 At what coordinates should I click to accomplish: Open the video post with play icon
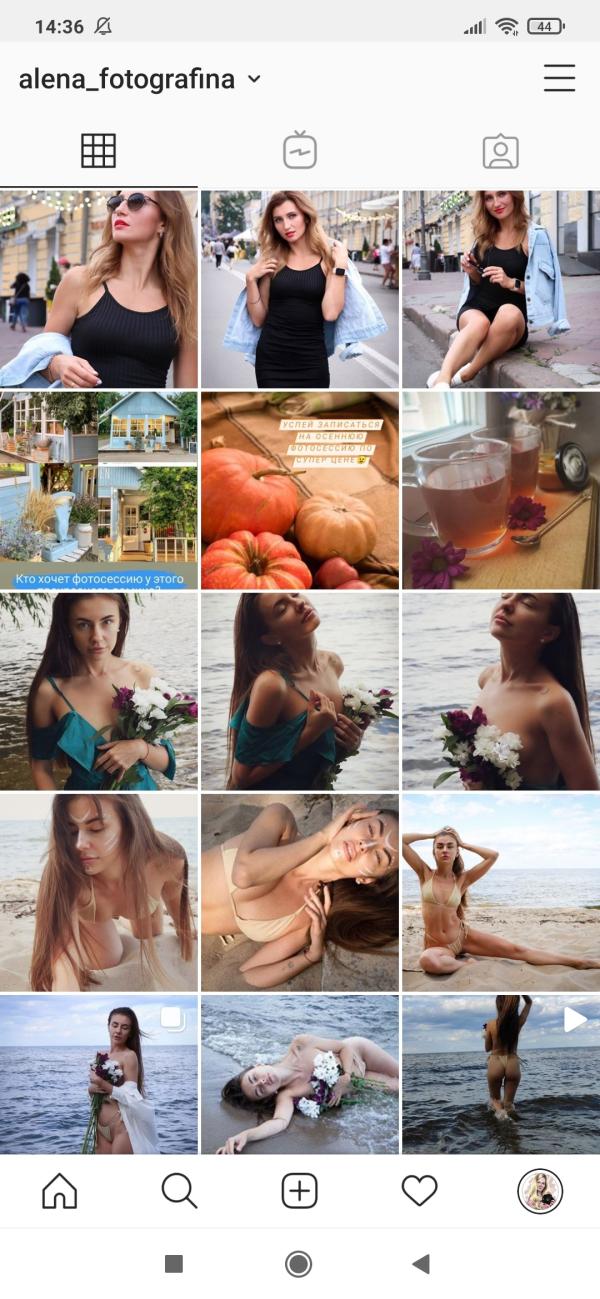pos(500,1074)
